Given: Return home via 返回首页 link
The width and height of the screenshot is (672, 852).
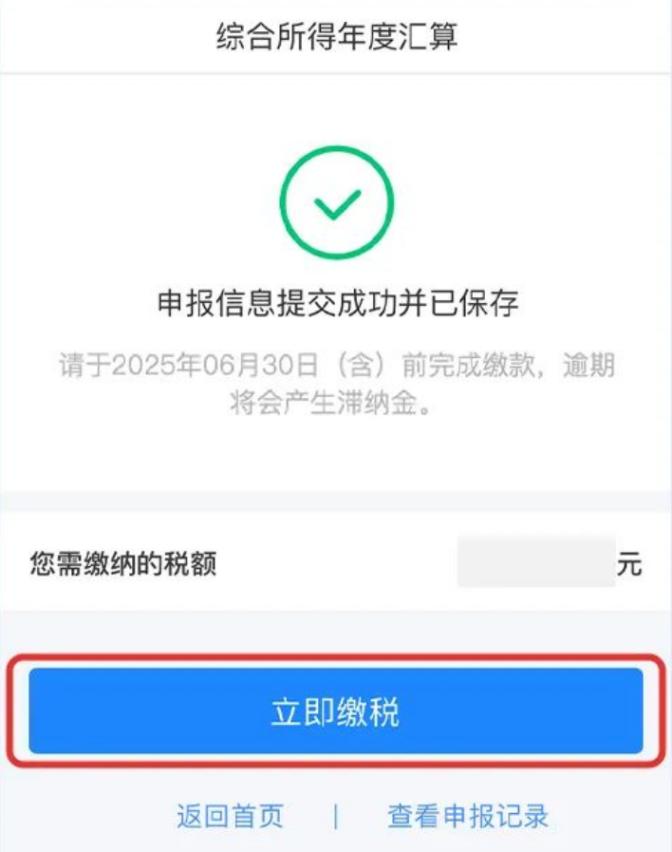Looking at the screenshot, I should [230, 816].
